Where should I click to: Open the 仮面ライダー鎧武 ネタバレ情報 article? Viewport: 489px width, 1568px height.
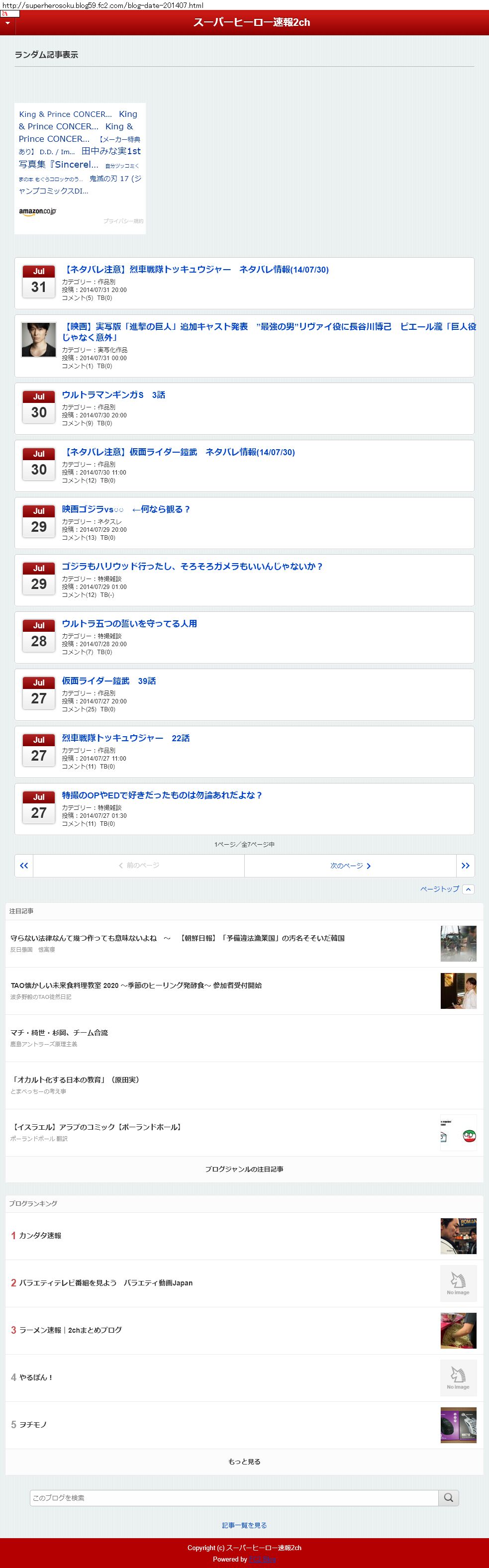point(179,452)
